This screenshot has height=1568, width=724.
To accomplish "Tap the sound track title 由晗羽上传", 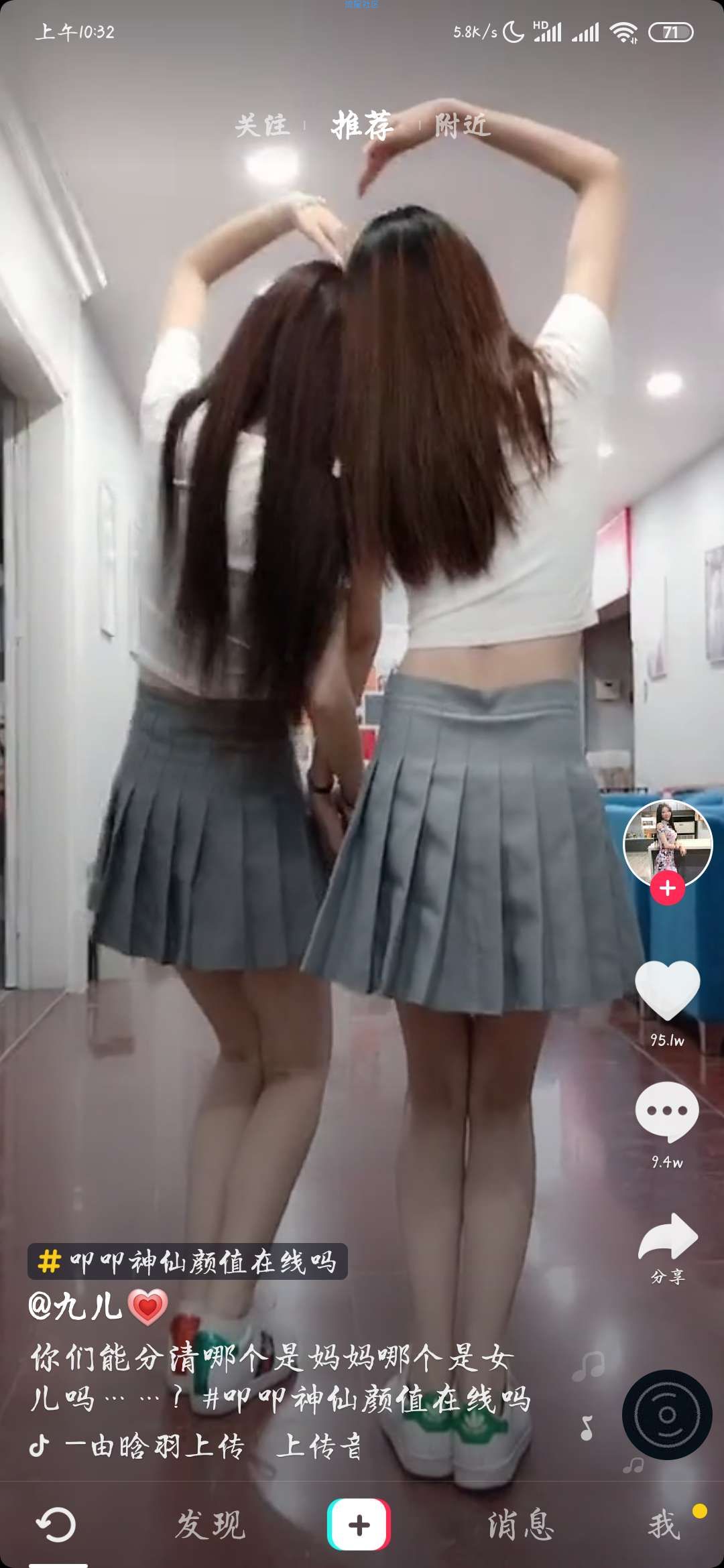I will (154, 1446).
